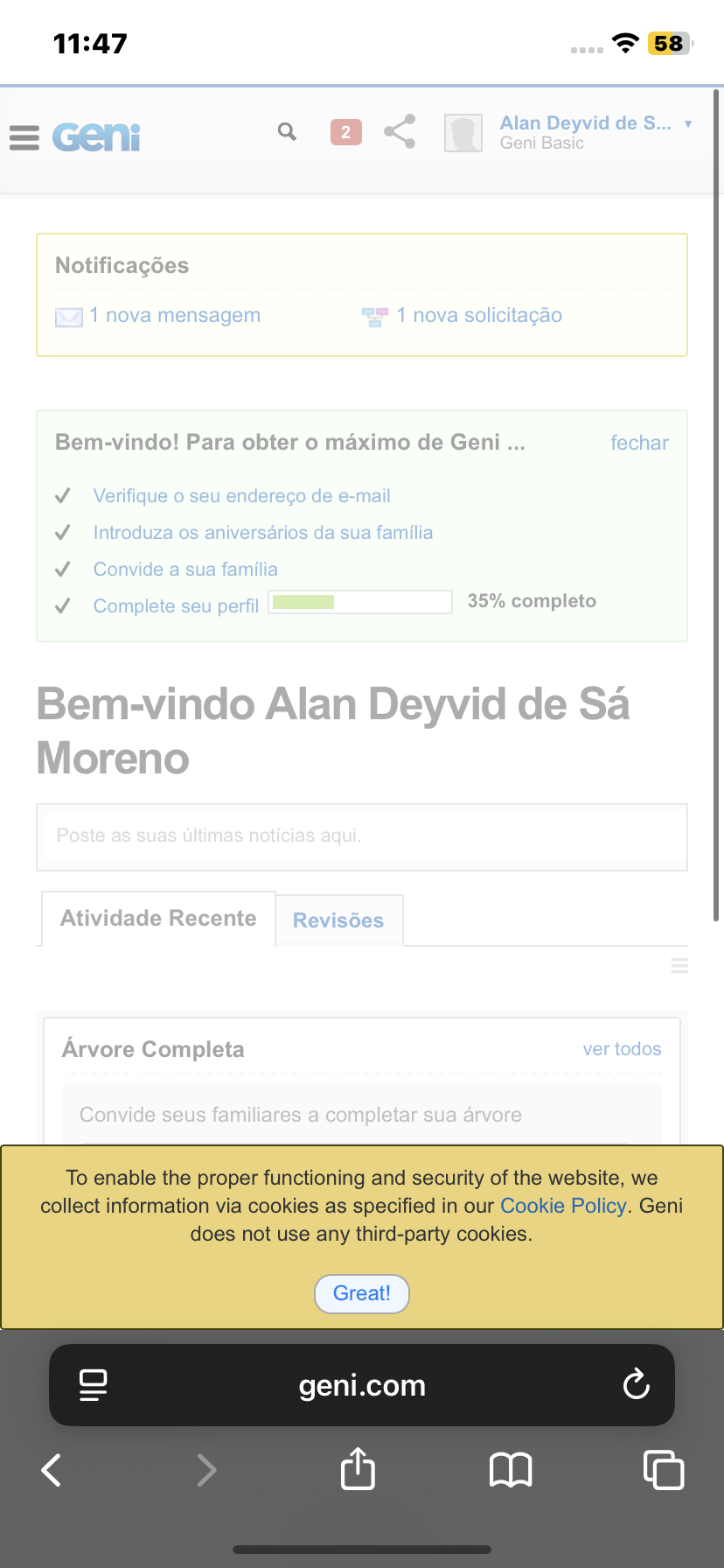Open the hamburger menu next to Geni logo
The height and width of the screenshot is (1568, 724).
click(x=24, y=137)
